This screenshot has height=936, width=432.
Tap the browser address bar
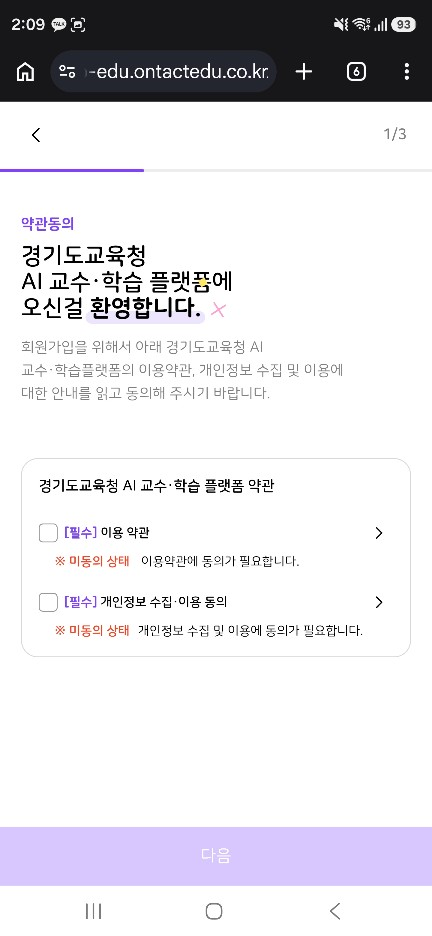tap(163, 72)
